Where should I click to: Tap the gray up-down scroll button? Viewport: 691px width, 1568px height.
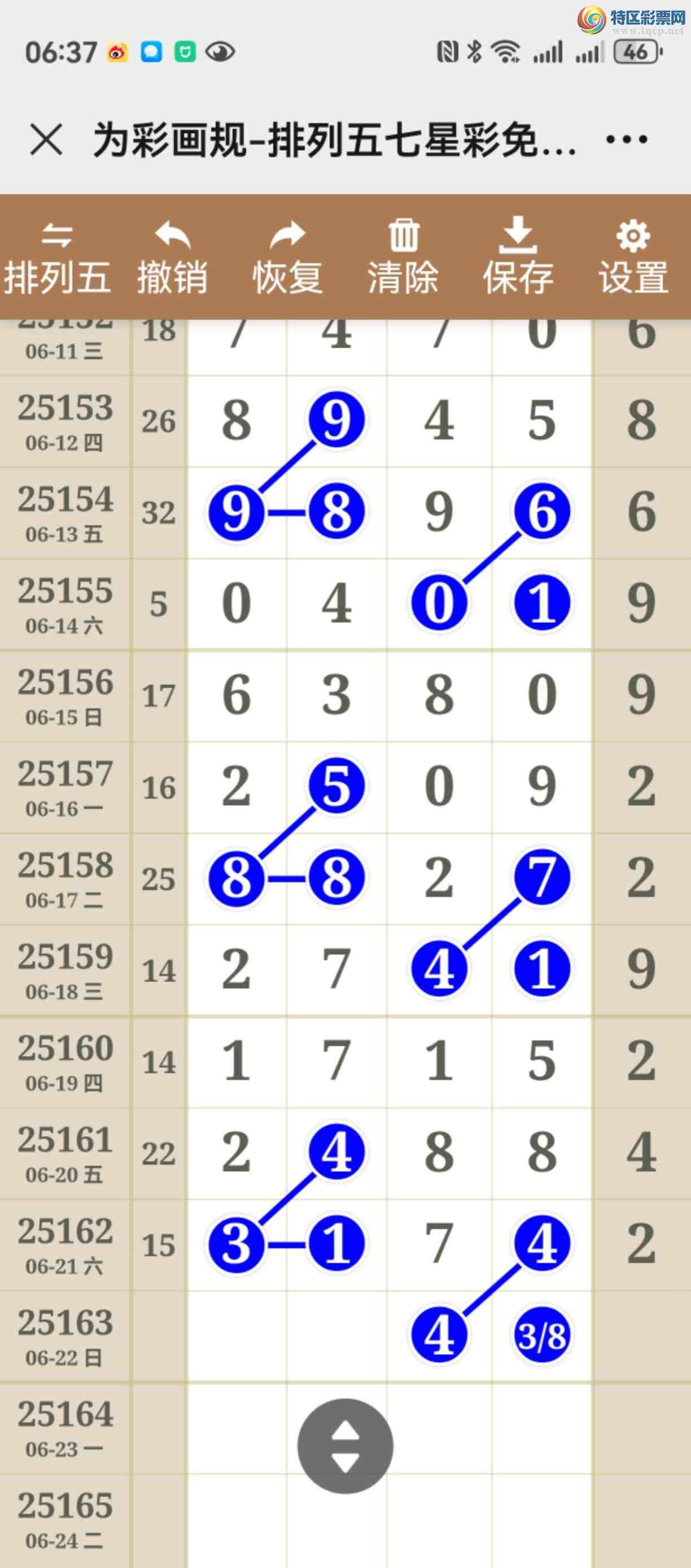pos(345,1445)
